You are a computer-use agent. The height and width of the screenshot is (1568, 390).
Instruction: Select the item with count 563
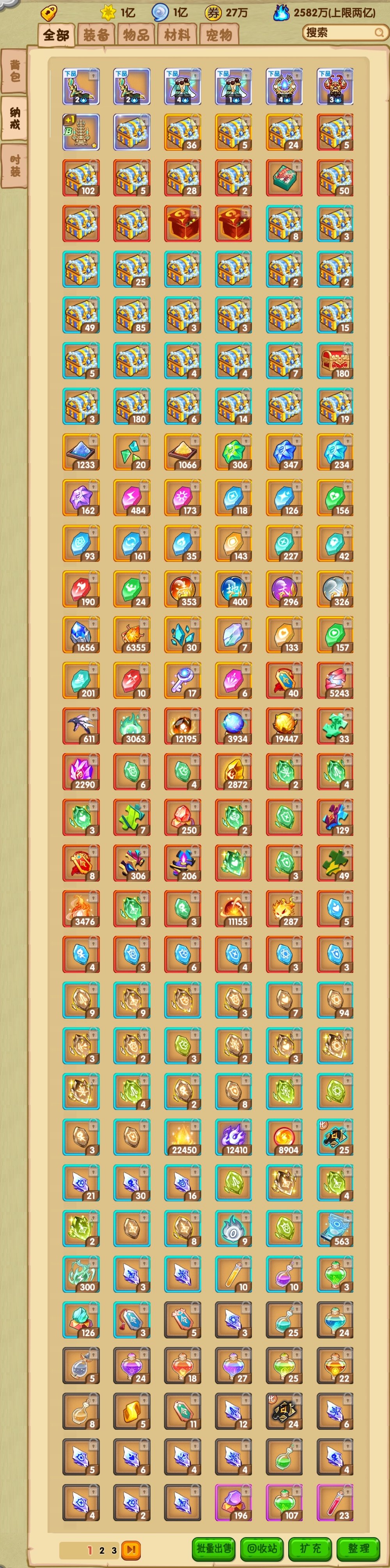coord(336,1228)
